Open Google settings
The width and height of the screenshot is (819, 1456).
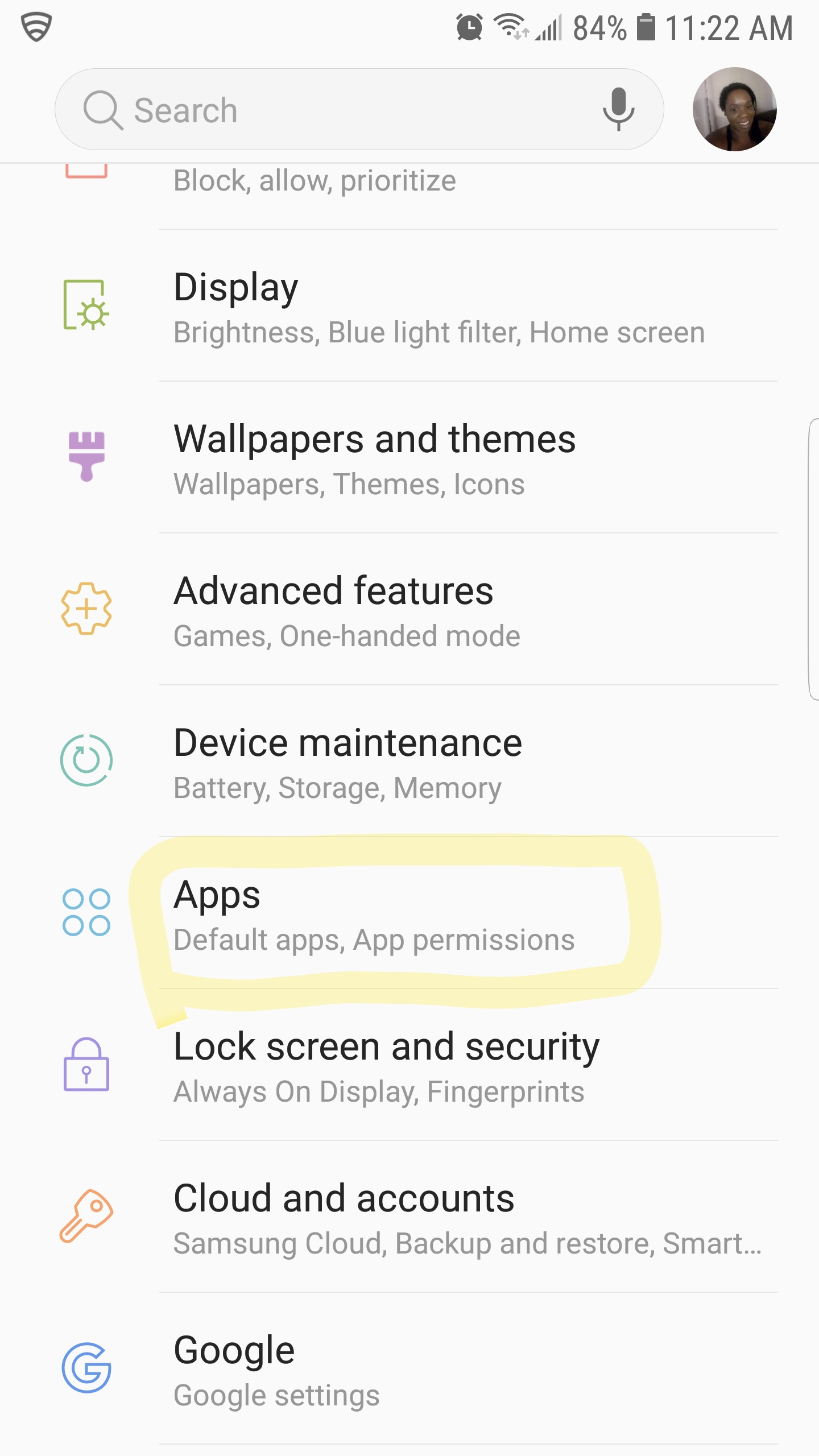(x=409, y=1369)
